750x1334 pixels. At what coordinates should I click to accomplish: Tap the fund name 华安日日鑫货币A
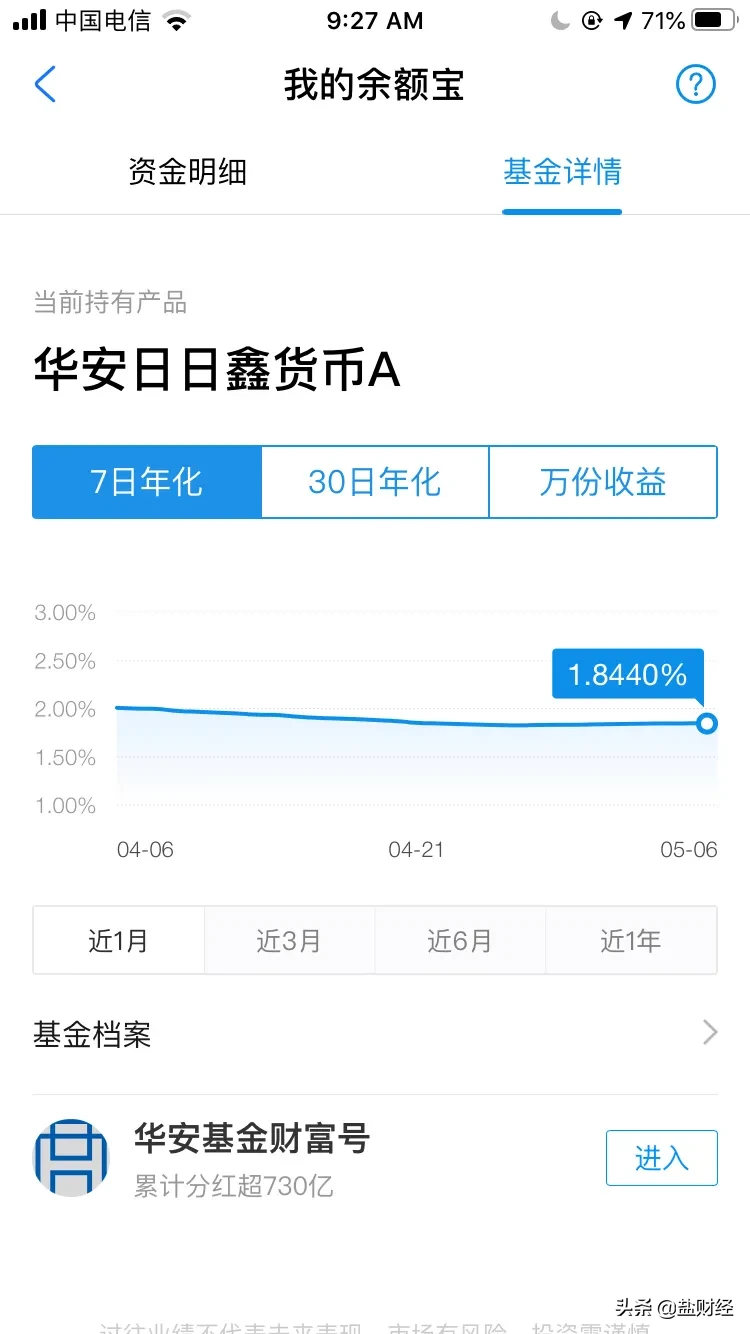click(x=216, y=371)
